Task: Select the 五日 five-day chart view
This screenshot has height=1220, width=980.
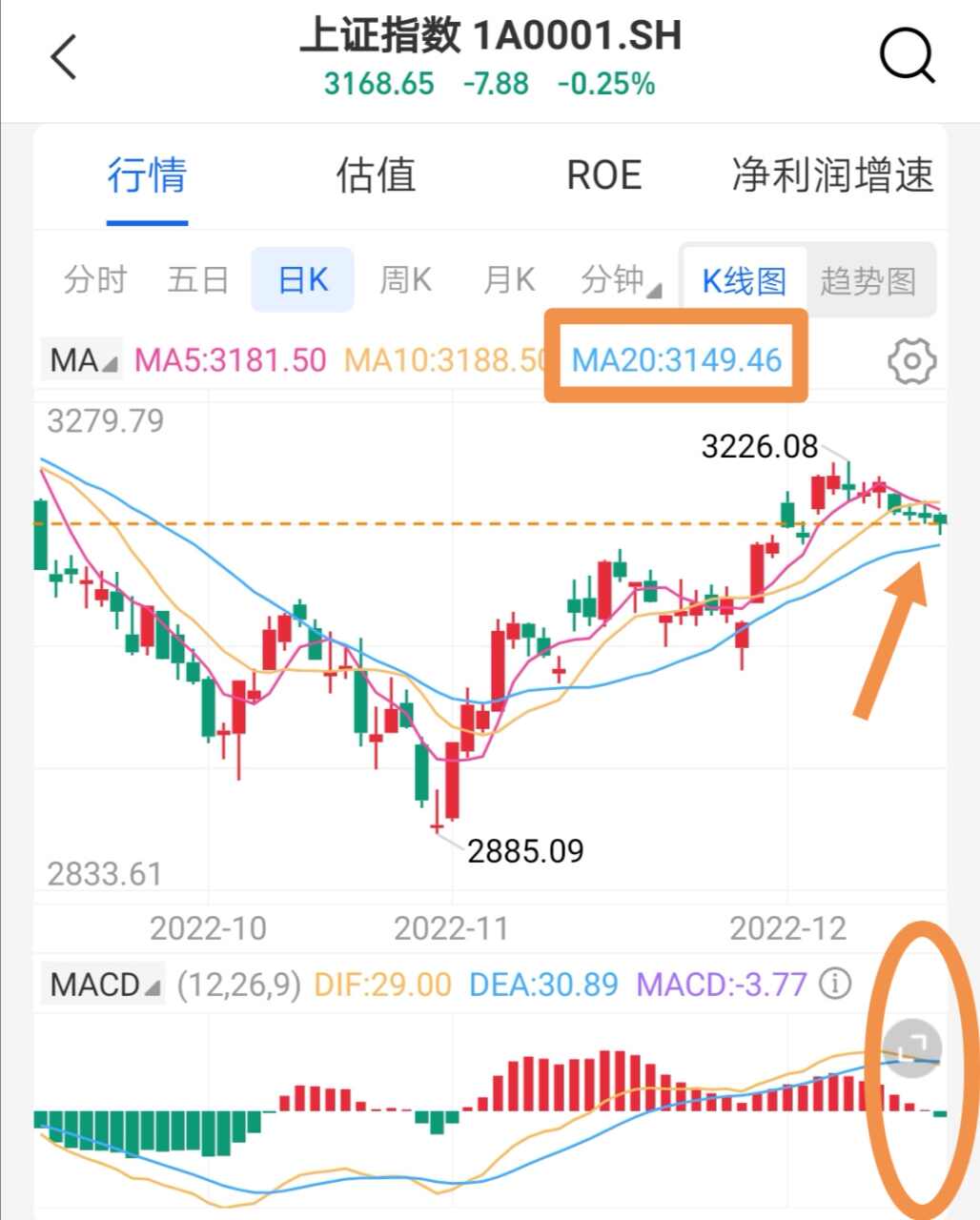Action: (x=197, y=279)
